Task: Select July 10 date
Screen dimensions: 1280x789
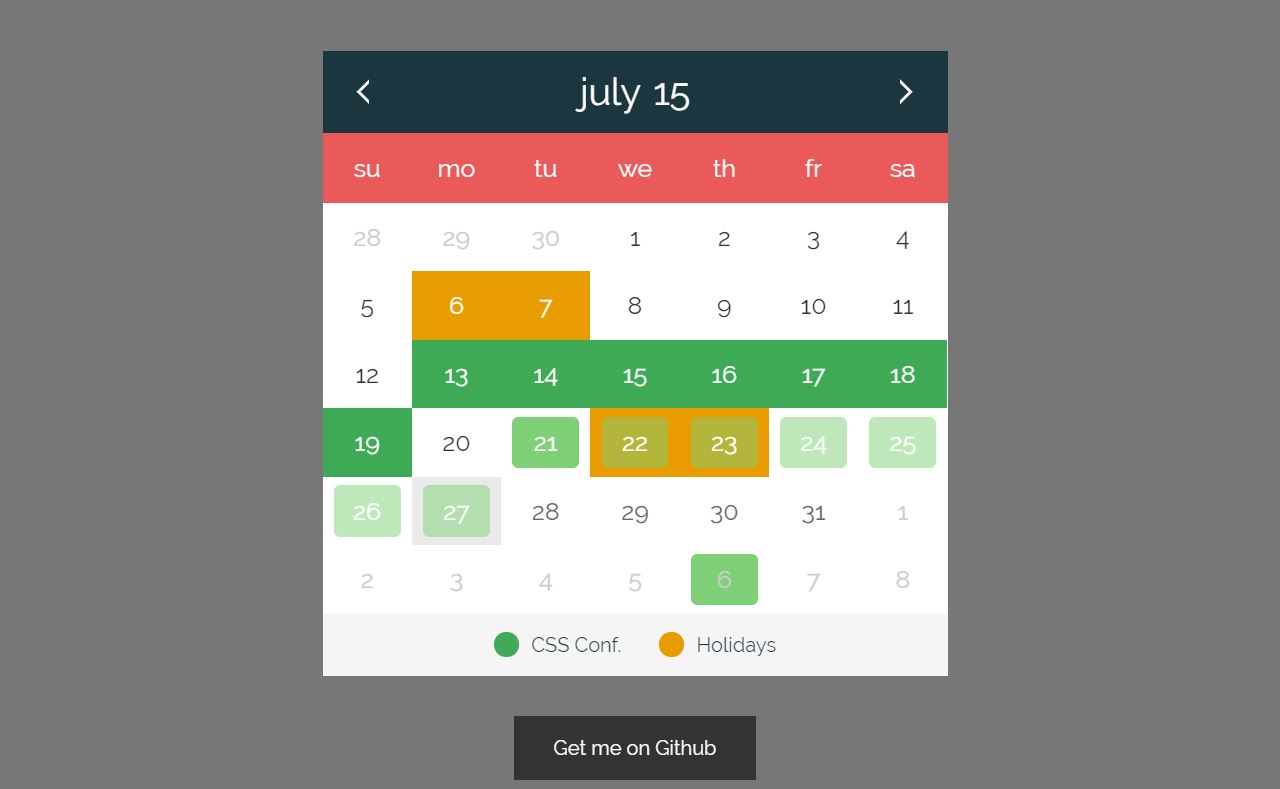Action: tap(813, 306)
